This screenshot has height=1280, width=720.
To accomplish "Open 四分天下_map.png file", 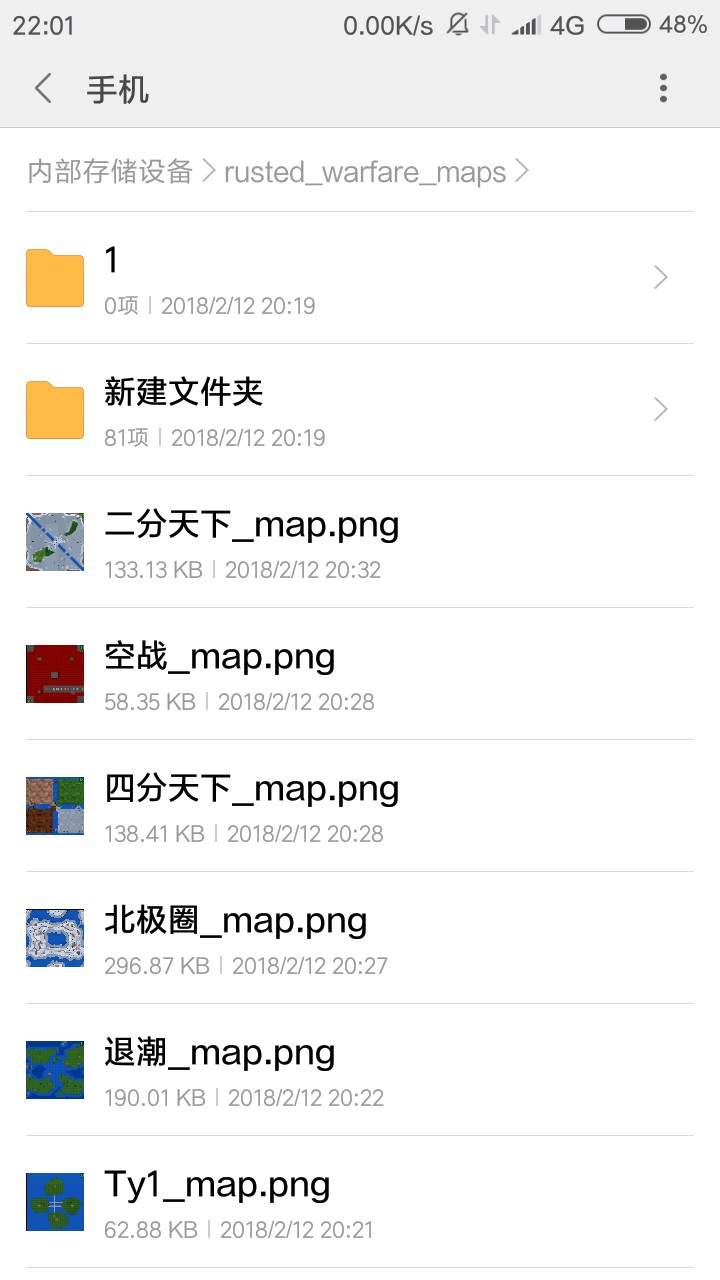I will pos(360,806).
